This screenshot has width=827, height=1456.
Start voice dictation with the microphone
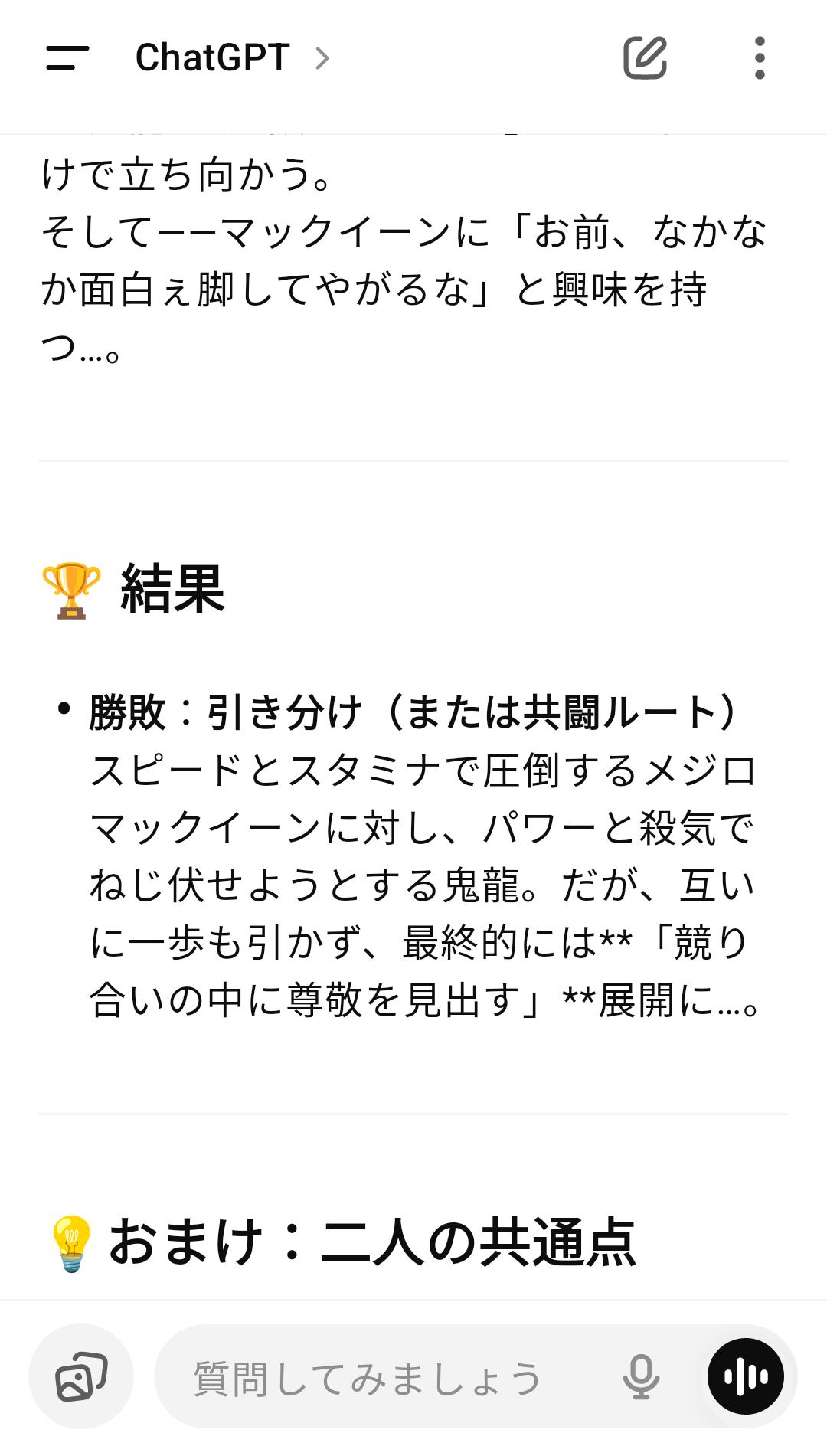641,1376
